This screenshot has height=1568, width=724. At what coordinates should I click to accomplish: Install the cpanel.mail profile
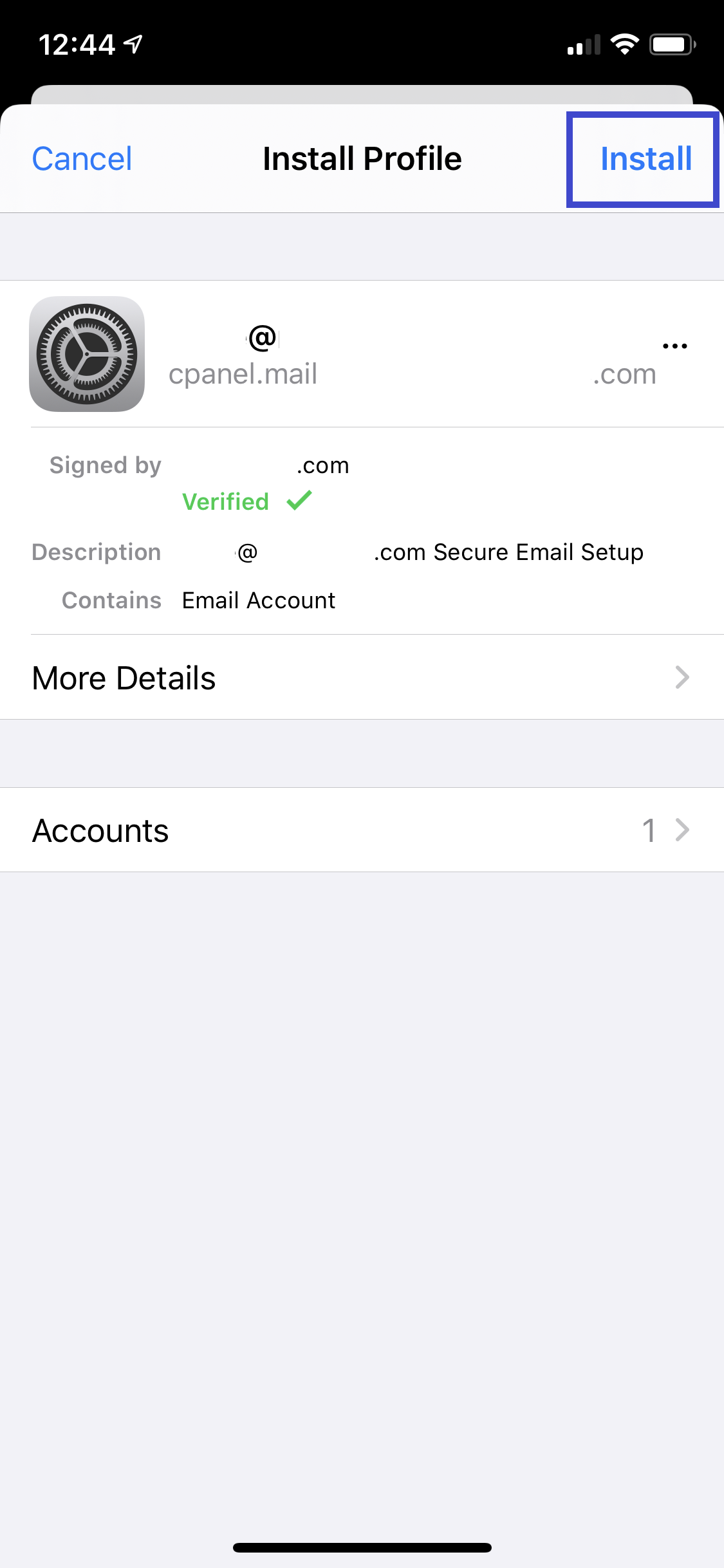[x=645, y=158]
